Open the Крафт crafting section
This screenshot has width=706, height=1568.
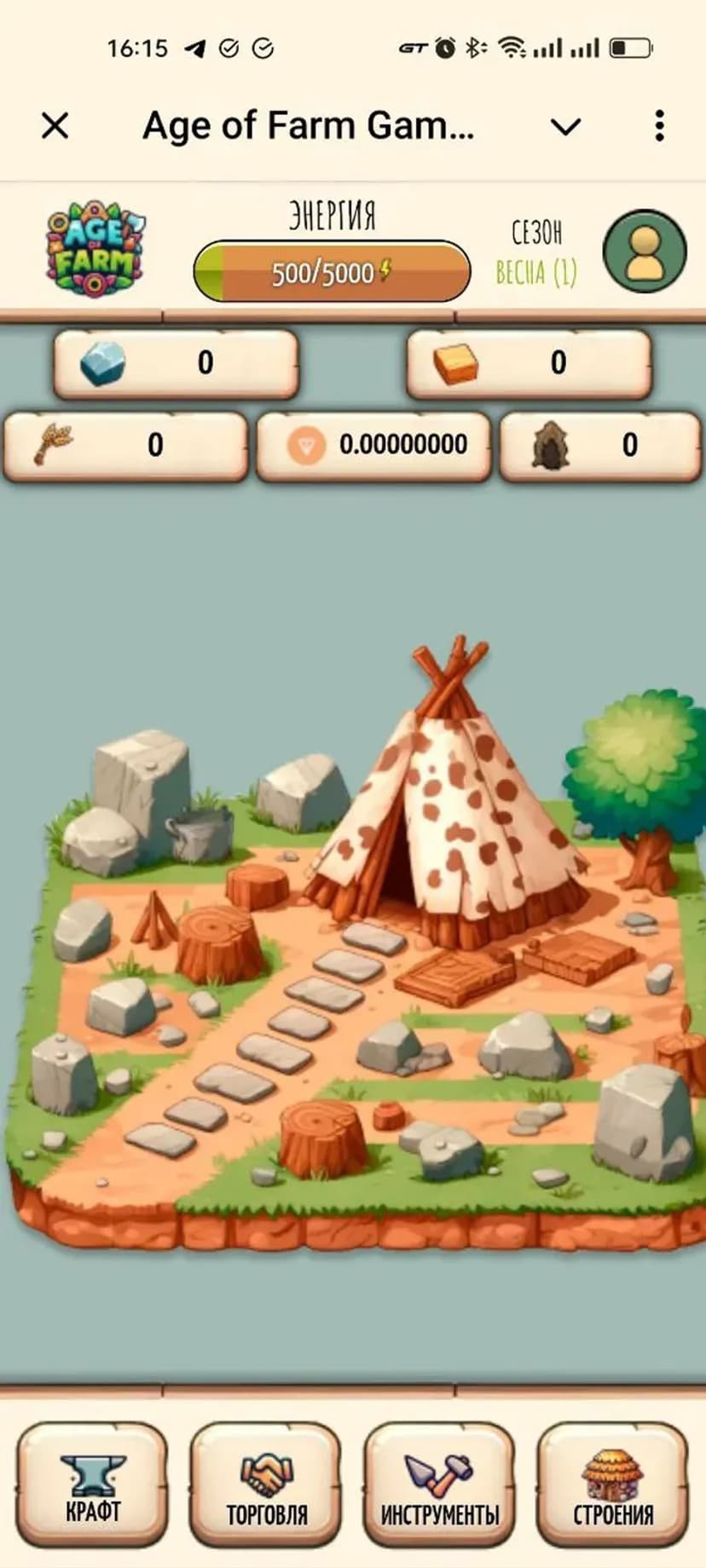tap(93, 1486)
